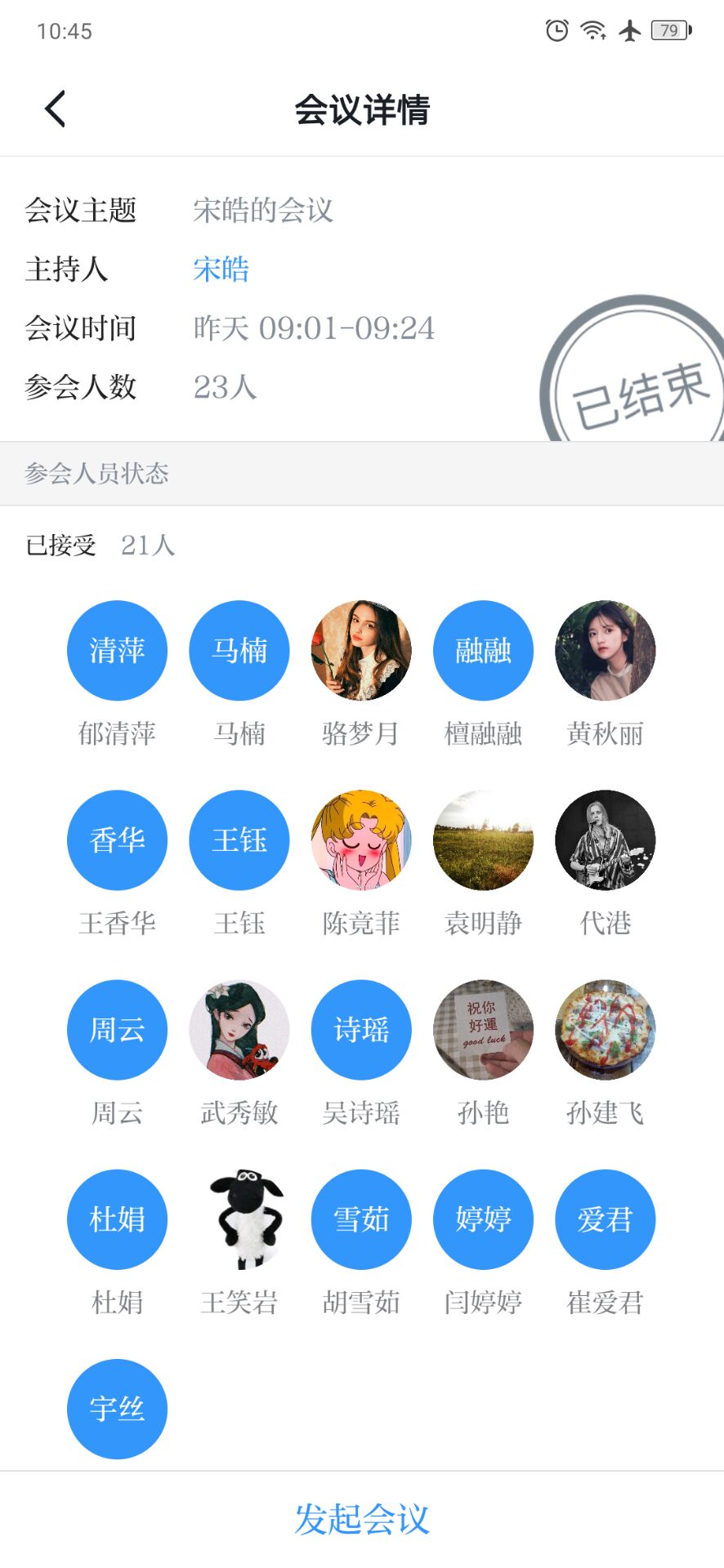Viewport: 724px width, 1568px height.
Task: Select attendee 吴诗瑶
Action: pos(361,1030)
